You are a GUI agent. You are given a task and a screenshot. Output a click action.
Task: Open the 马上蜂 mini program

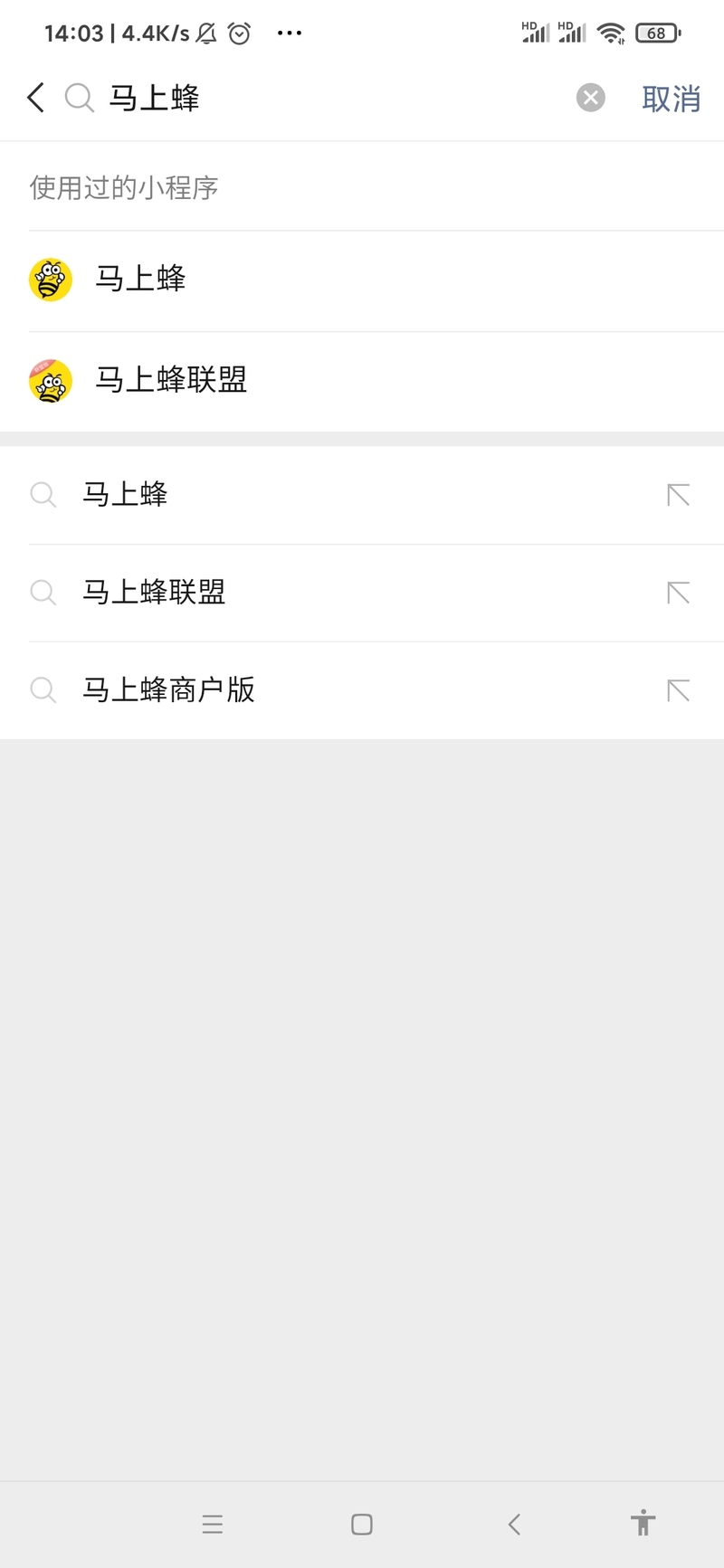362,280
